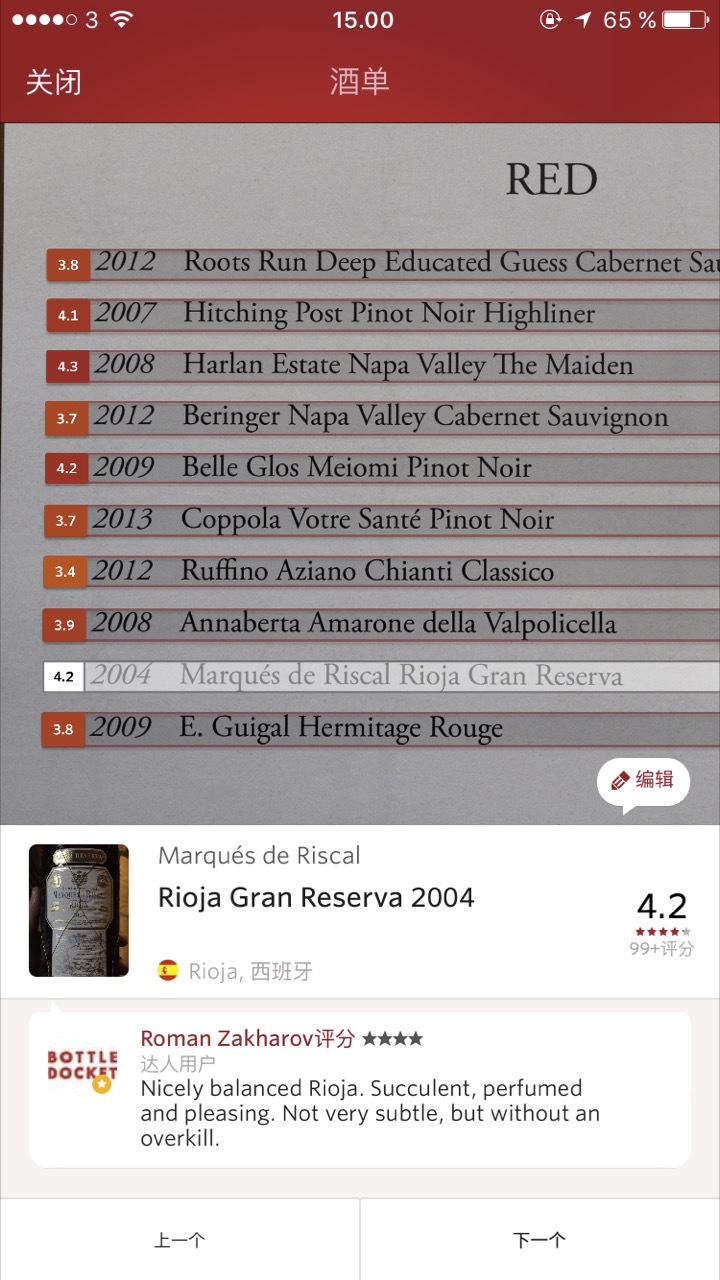
Task: Tap the 4.3 rating badge for Harlan Estate
Action: (x=66, y=367)
